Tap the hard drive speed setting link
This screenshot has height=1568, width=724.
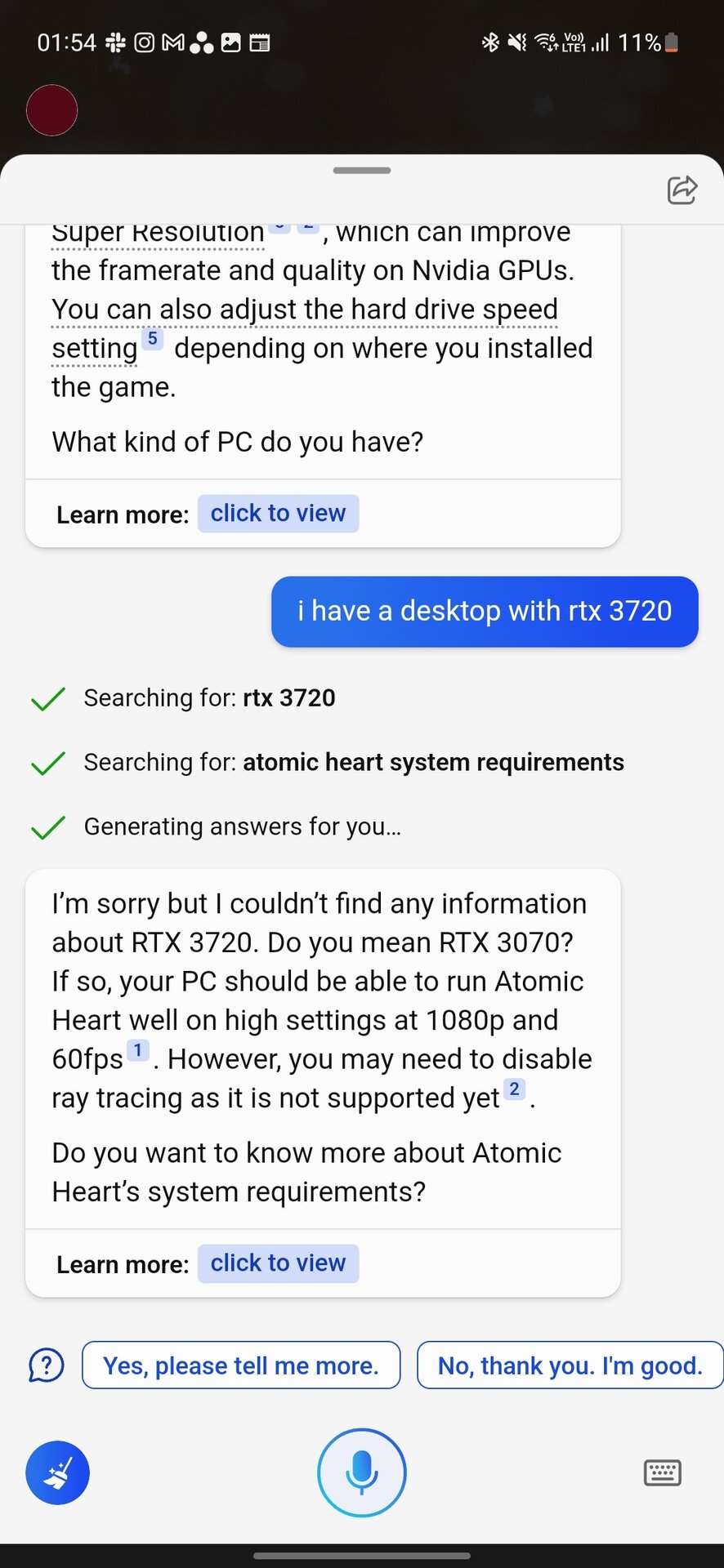pos(305,328)
